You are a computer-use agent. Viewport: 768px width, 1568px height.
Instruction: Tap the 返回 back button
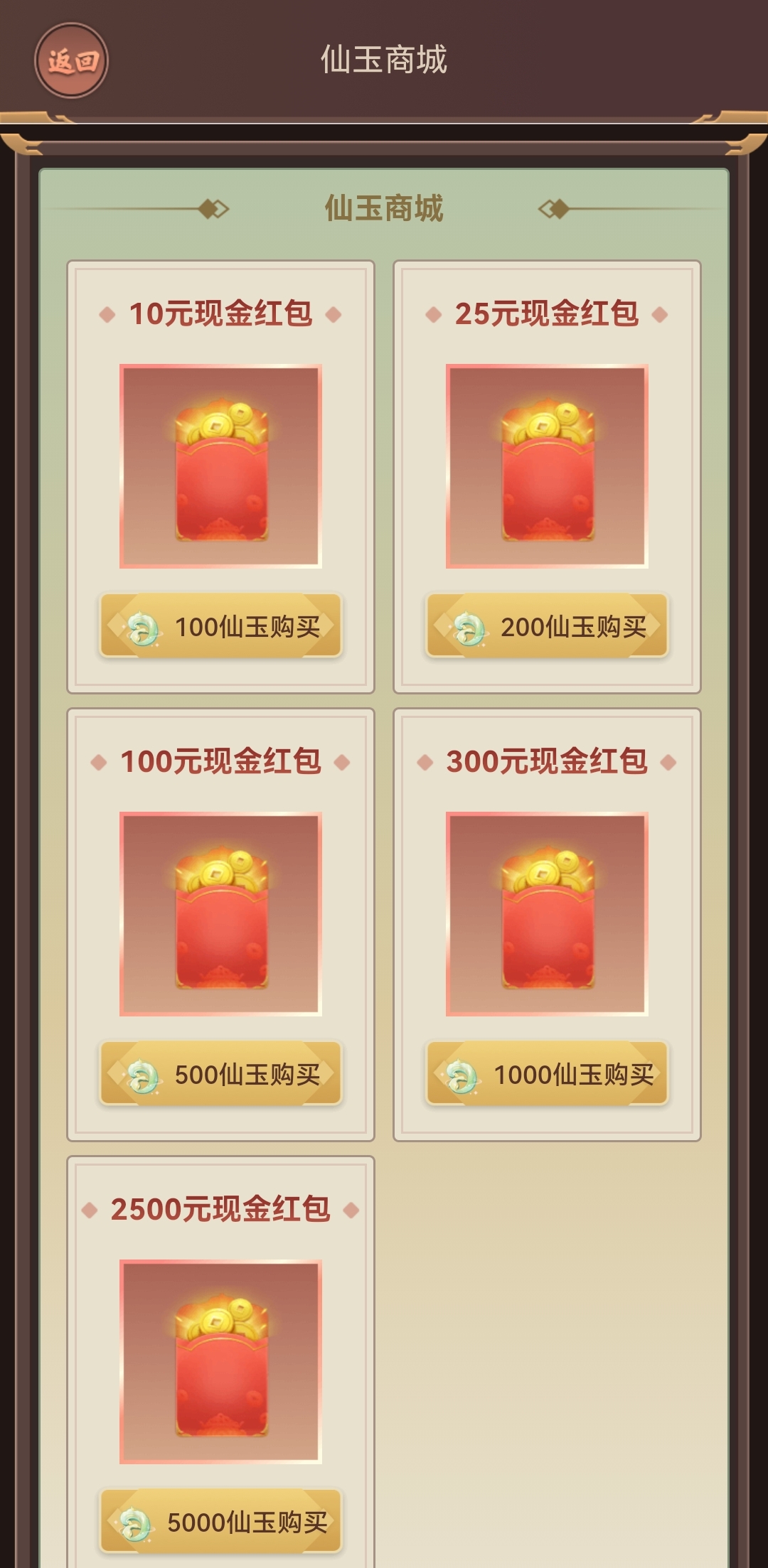71,60
